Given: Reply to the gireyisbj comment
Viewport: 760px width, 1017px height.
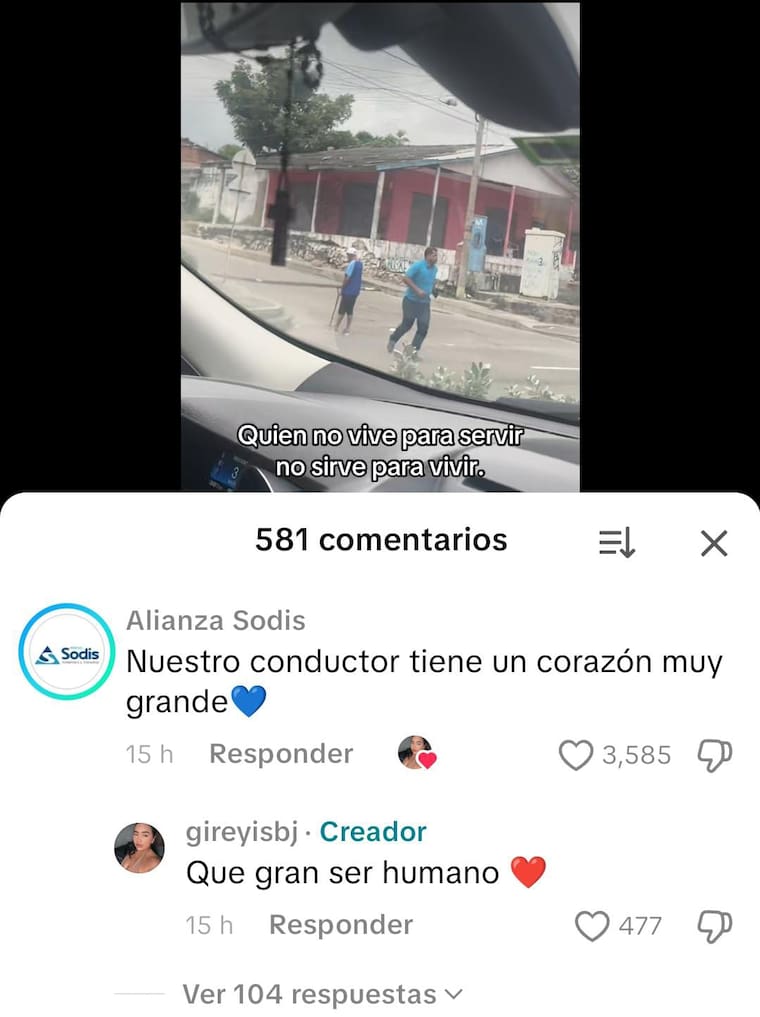Looking at the screenshot, I should (x=341, y=925).
